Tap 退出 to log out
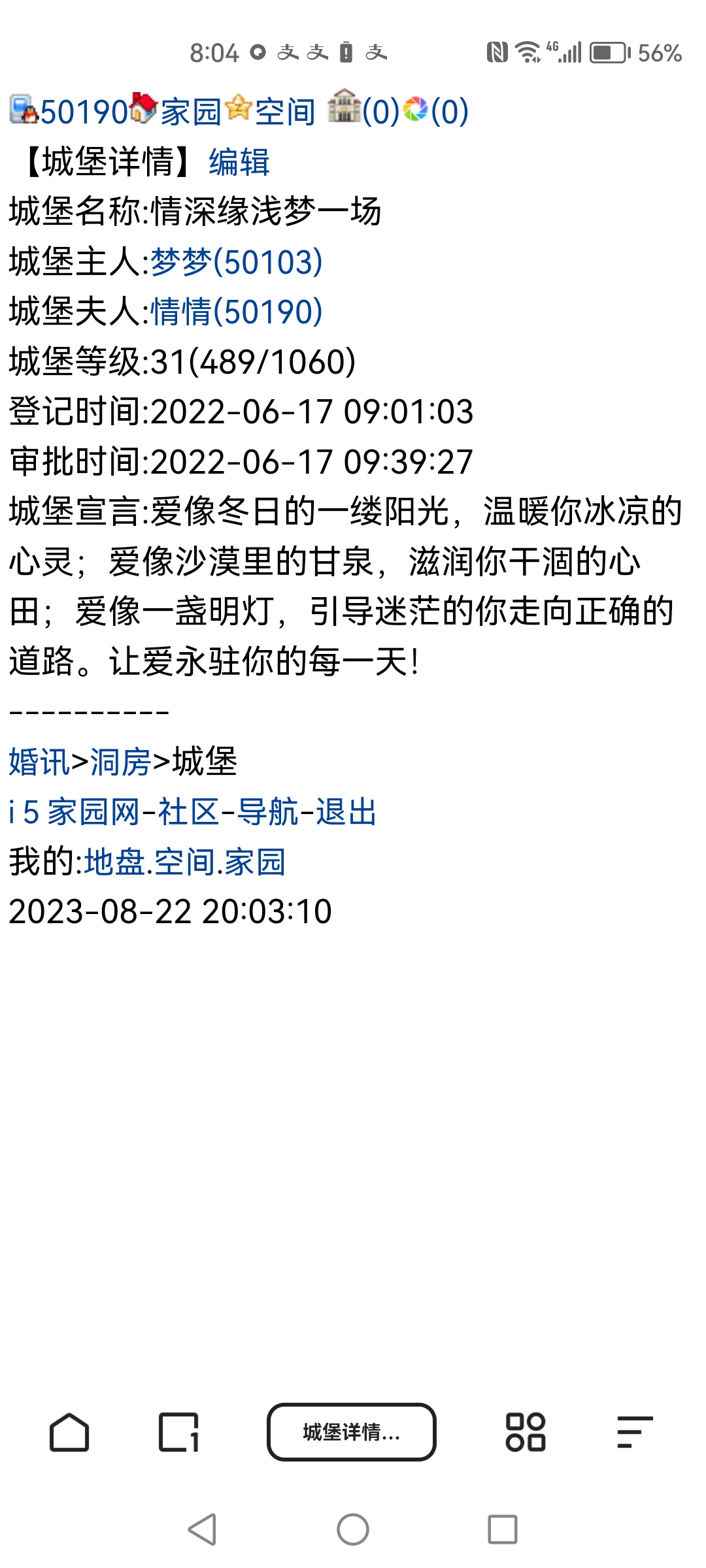Viewport: 706px width, 1568px height. coord(346,812)
